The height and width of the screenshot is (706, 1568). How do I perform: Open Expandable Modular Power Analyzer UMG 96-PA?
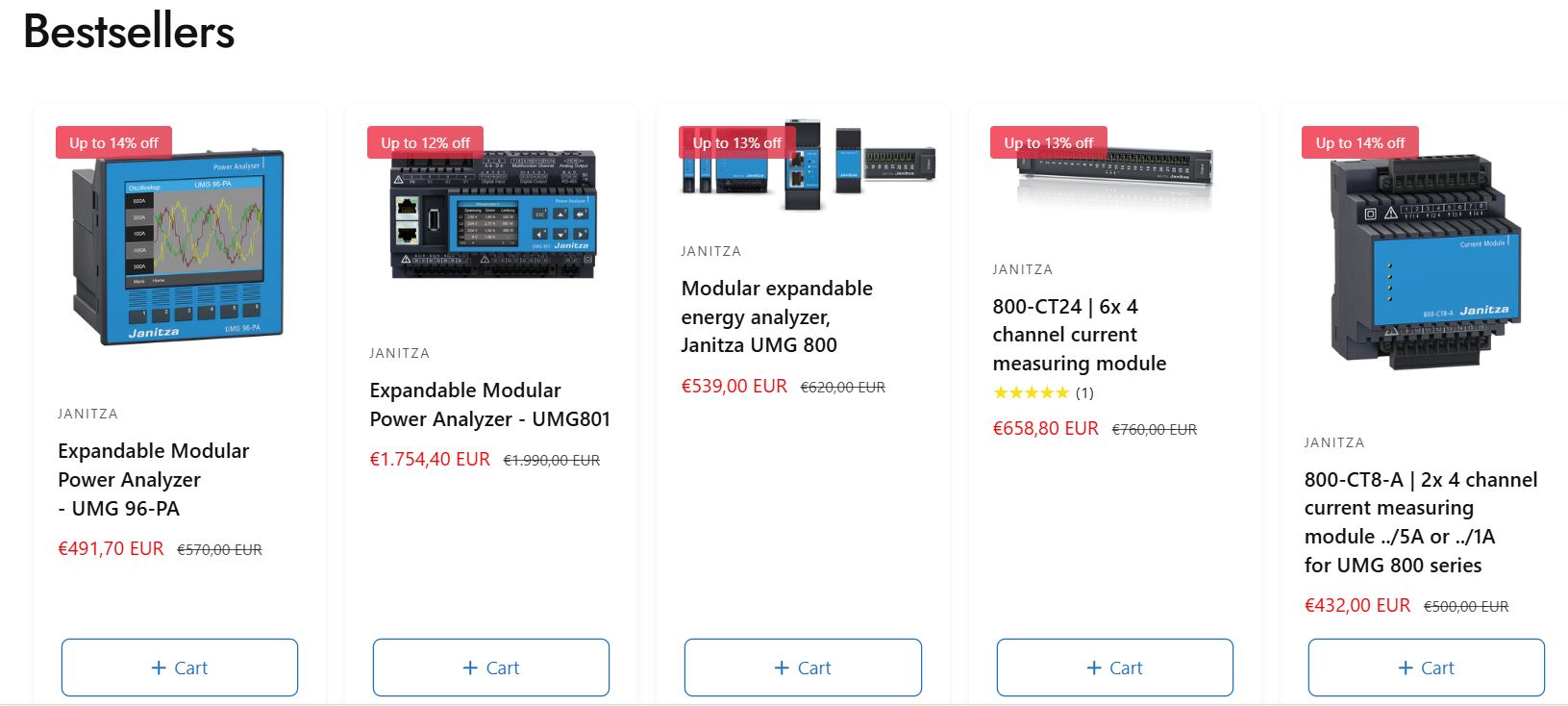click(153, 479)
